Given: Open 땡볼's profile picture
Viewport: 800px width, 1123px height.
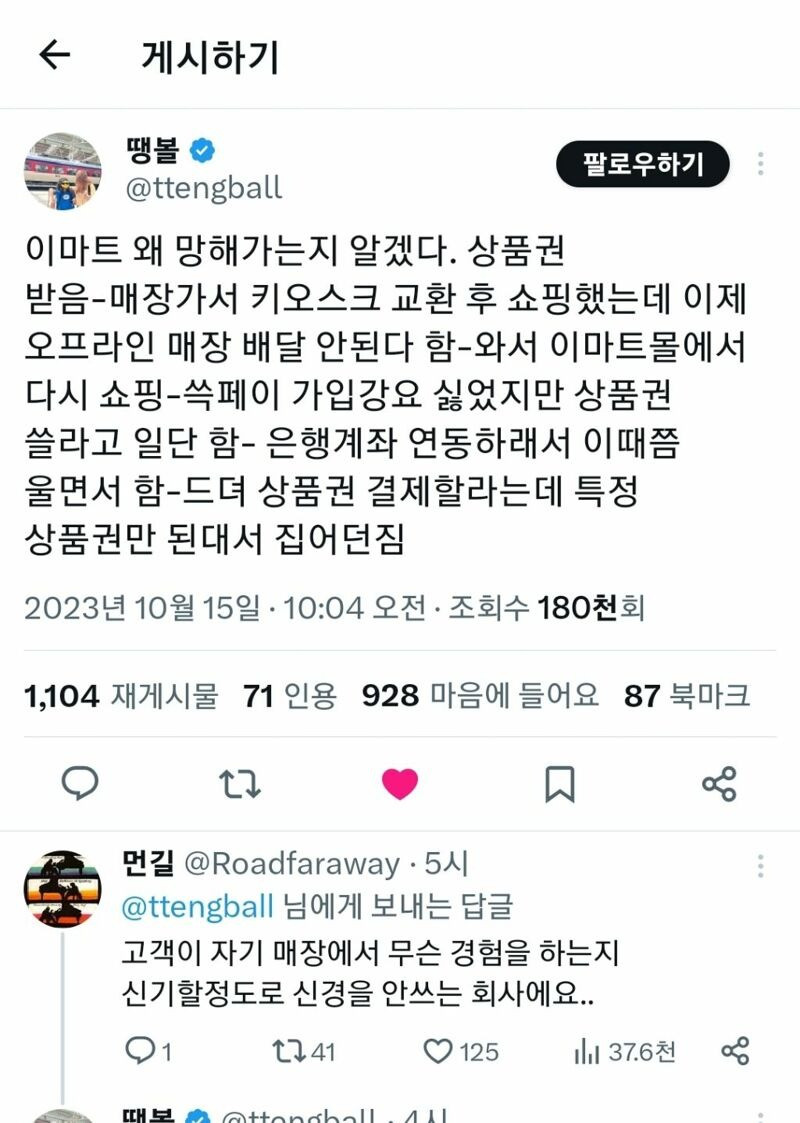Looking at the screenshot, I should click(x=62, y=171).
